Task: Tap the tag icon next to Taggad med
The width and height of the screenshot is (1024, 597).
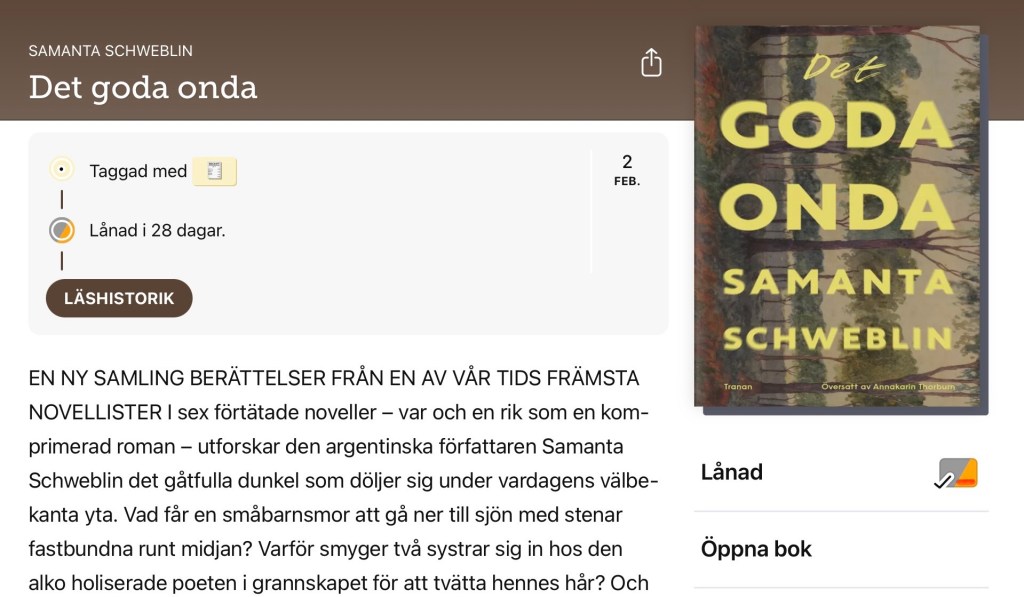Action: pyautogui.click(x=214, y=172)
